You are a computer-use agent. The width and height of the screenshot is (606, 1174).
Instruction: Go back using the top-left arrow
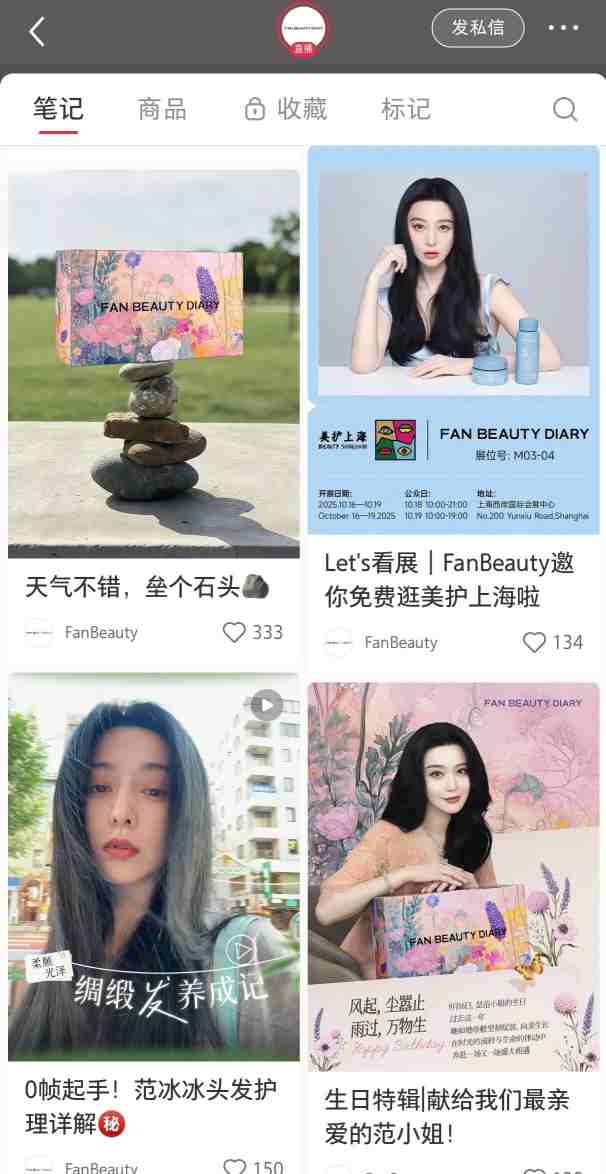pos(37,32)
